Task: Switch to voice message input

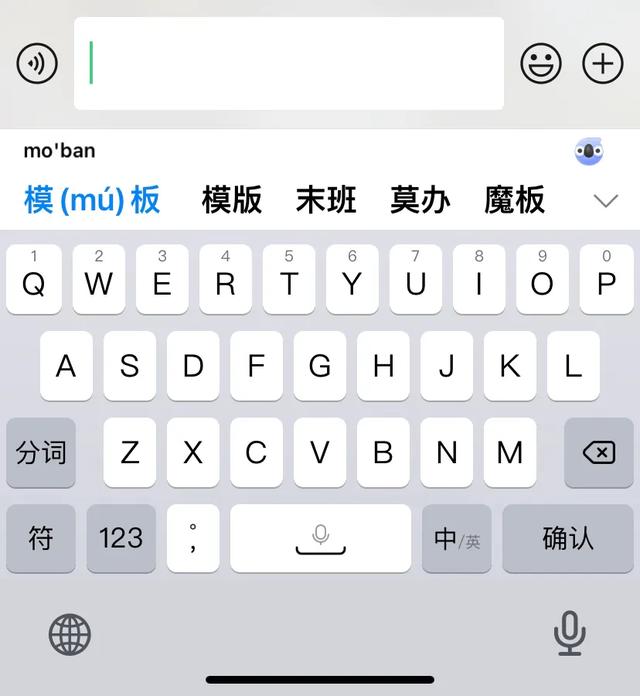Action: click(x=37, y=64)
